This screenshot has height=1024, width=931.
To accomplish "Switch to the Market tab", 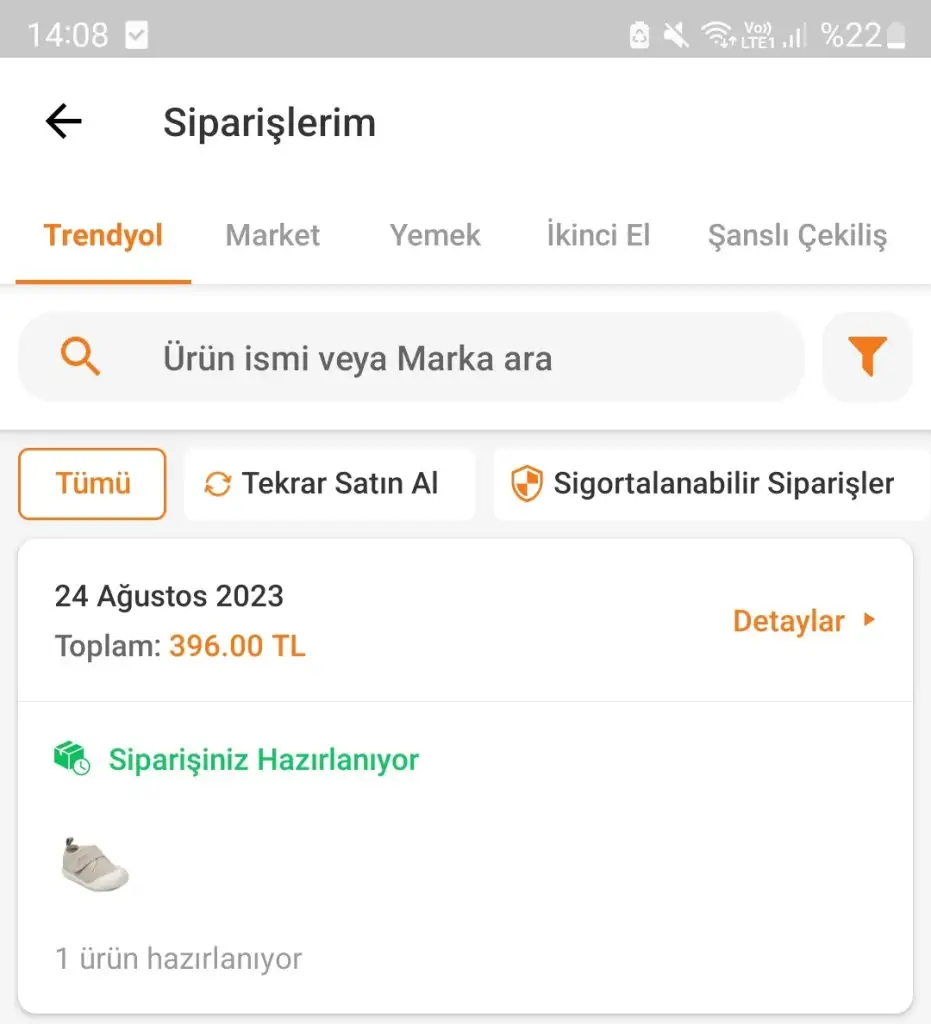I will pos(272,236).
